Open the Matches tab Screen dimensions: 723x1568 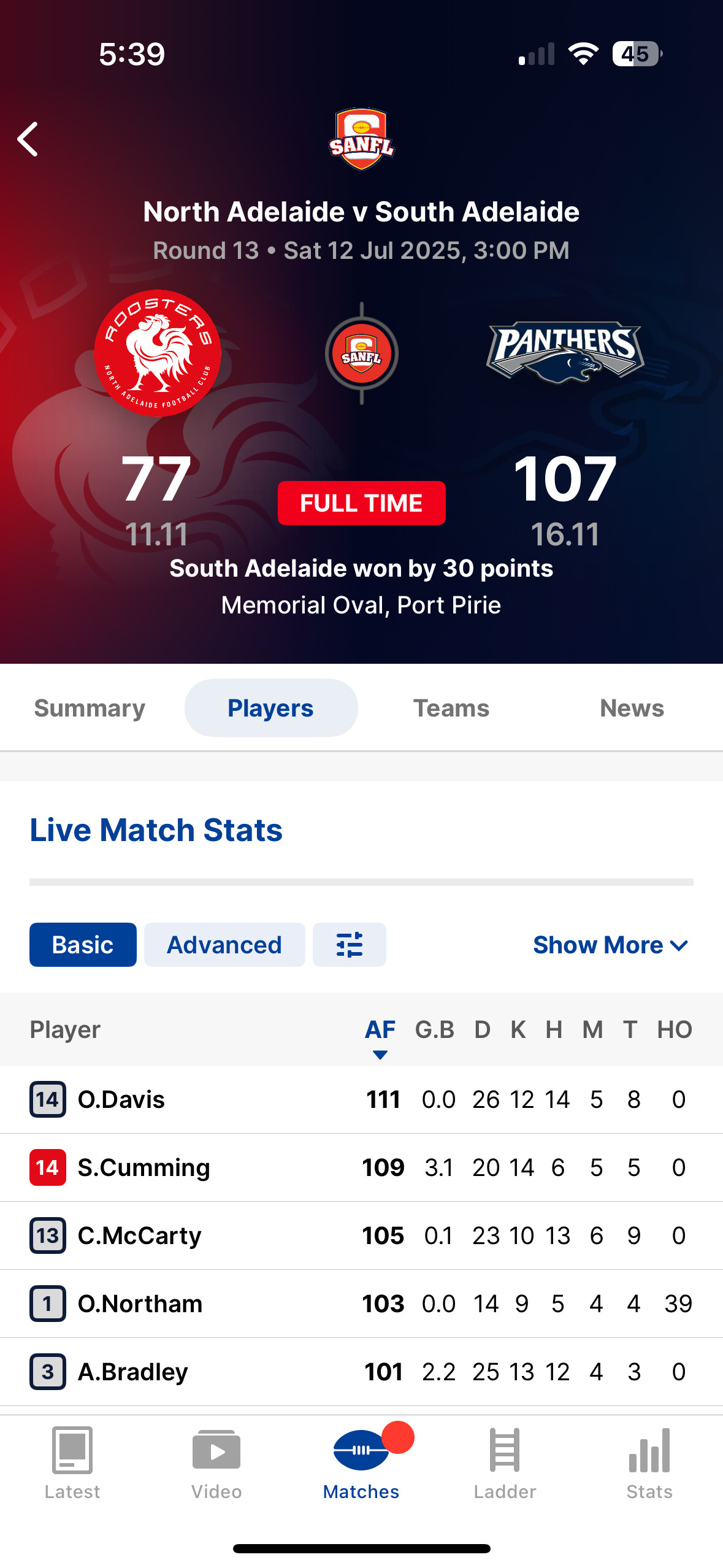pyautogui.click(x=361, y=1464)
